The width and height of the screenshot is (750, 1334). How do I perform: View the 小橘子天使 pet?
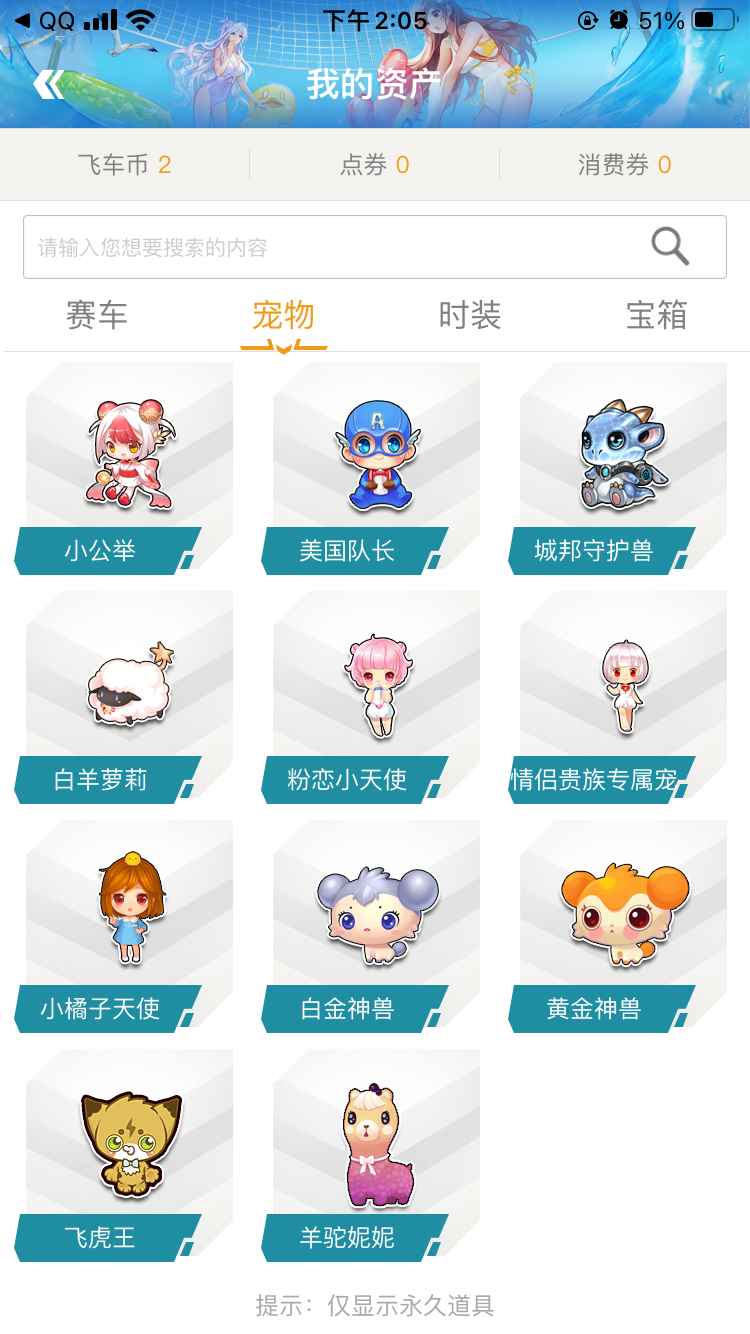[x=129, y=926]
